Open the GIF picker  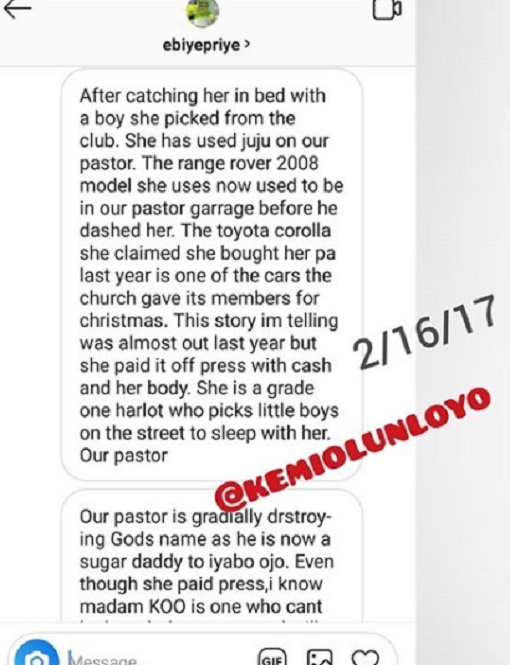click(x=272, y=657)
